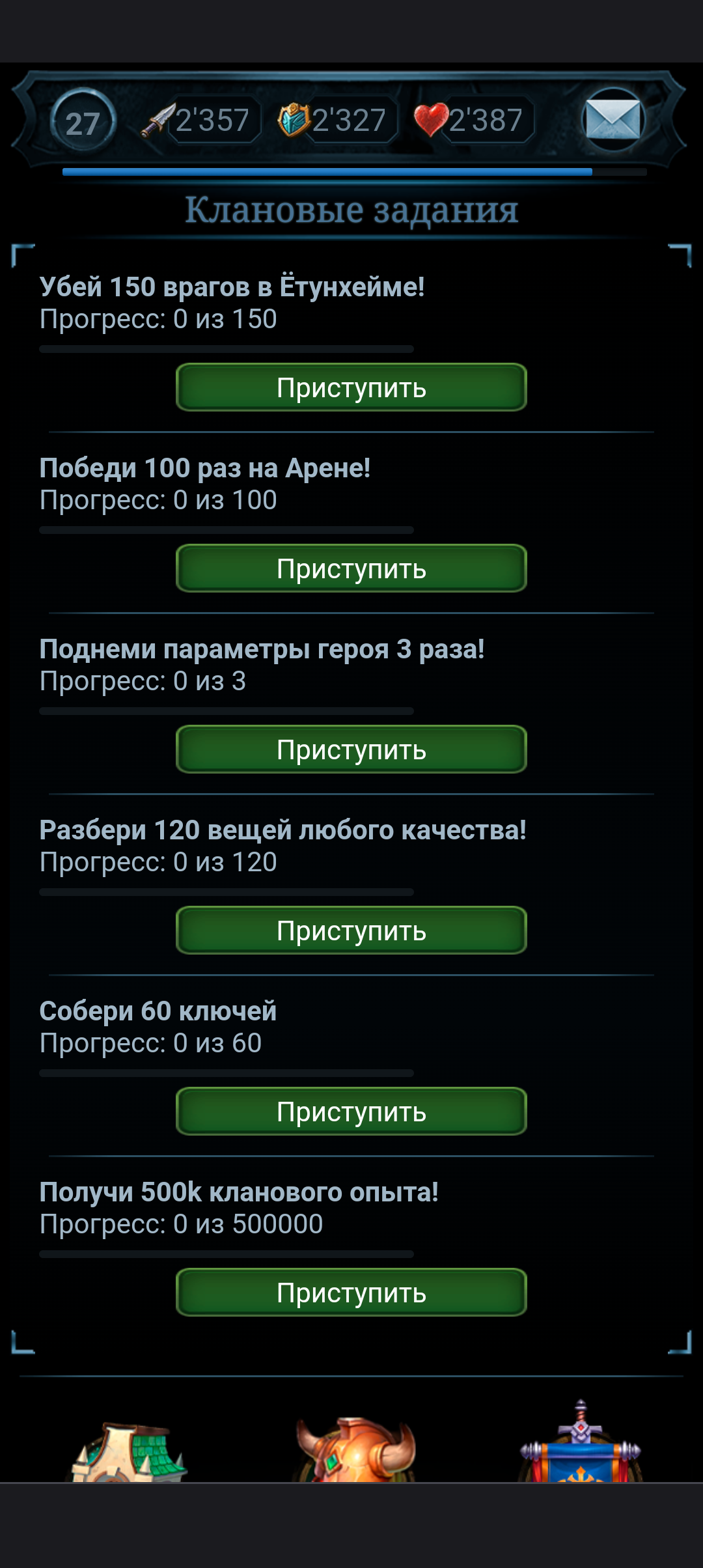Start the kill 150 enemies in Ётунхейм quest
Image resolution: width=703 pixels, height=1568 pixels.
tap(351, 387)
